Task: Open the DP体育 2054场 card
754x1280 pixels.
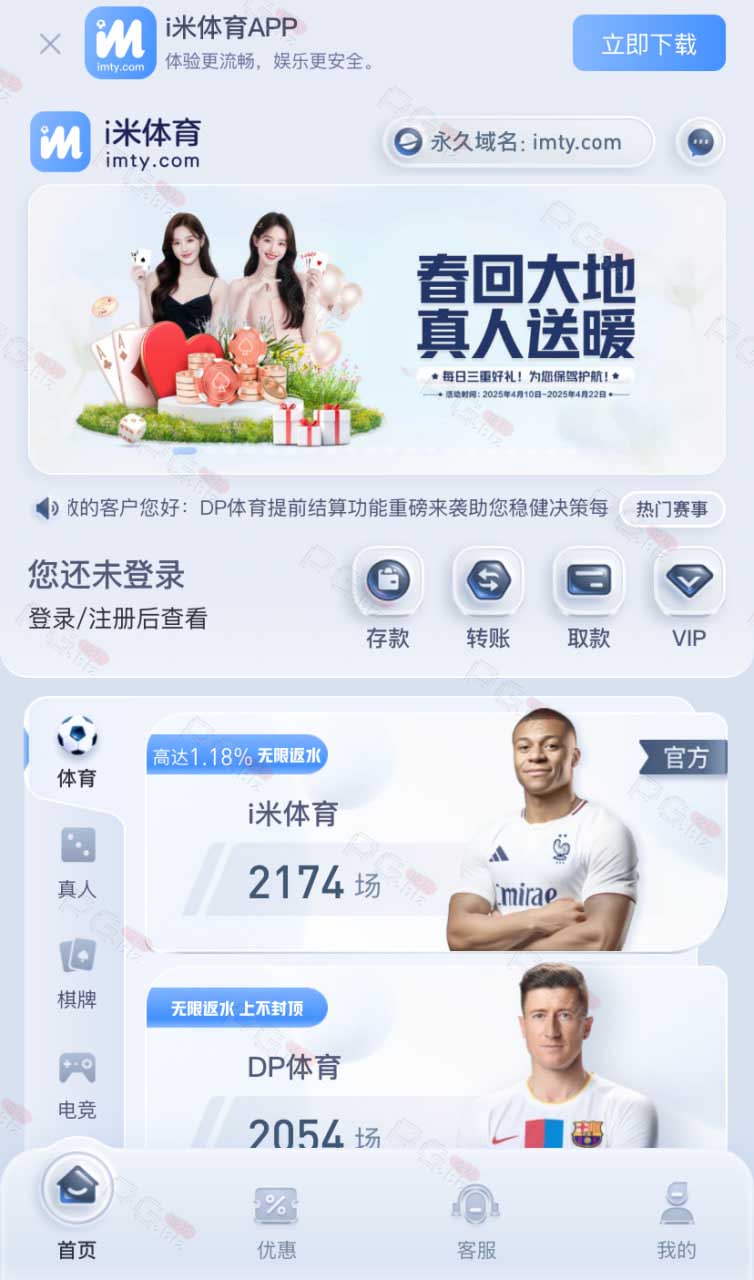Action: 437,1058
